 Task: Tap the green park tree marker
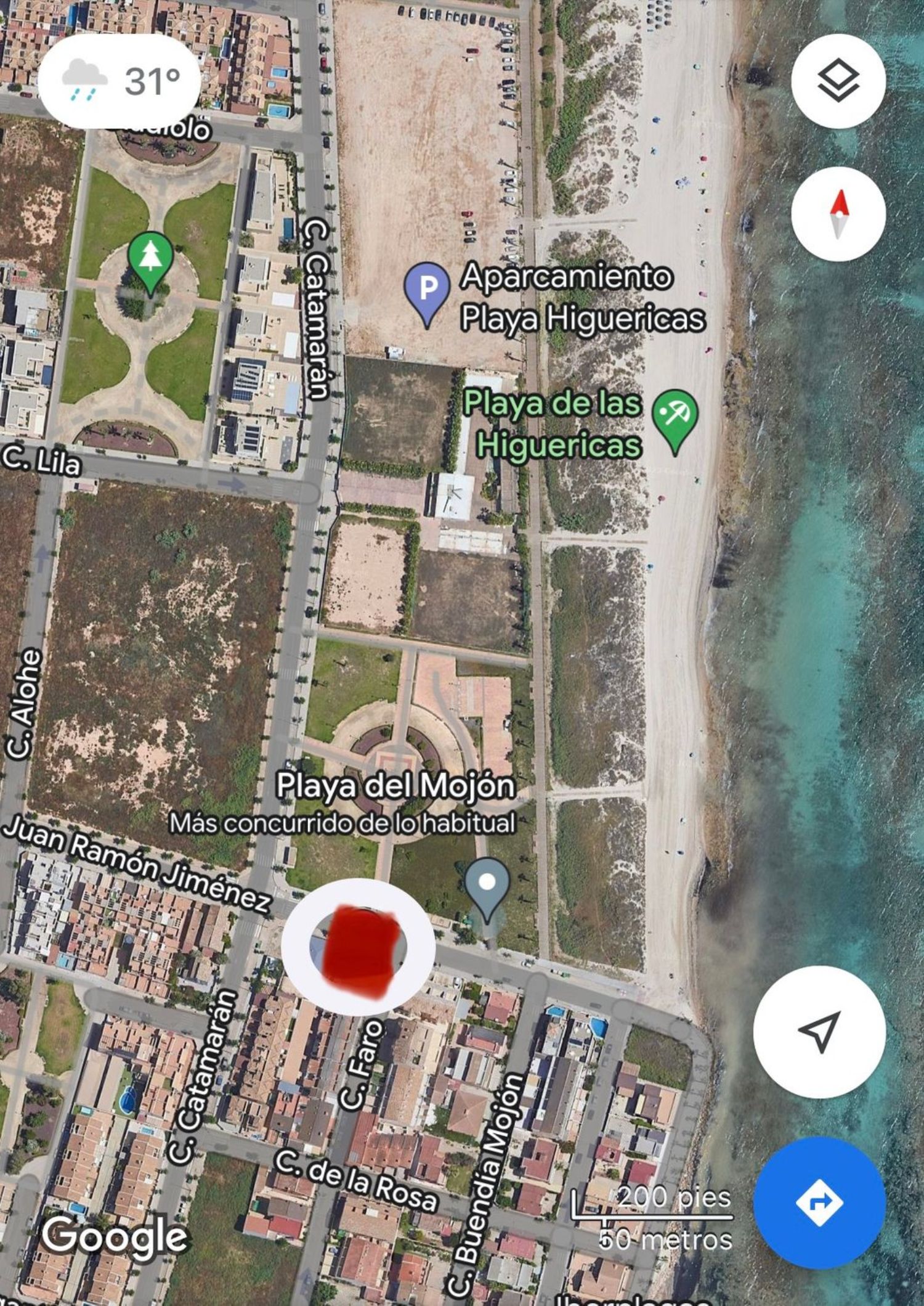[x=150, y=258]
